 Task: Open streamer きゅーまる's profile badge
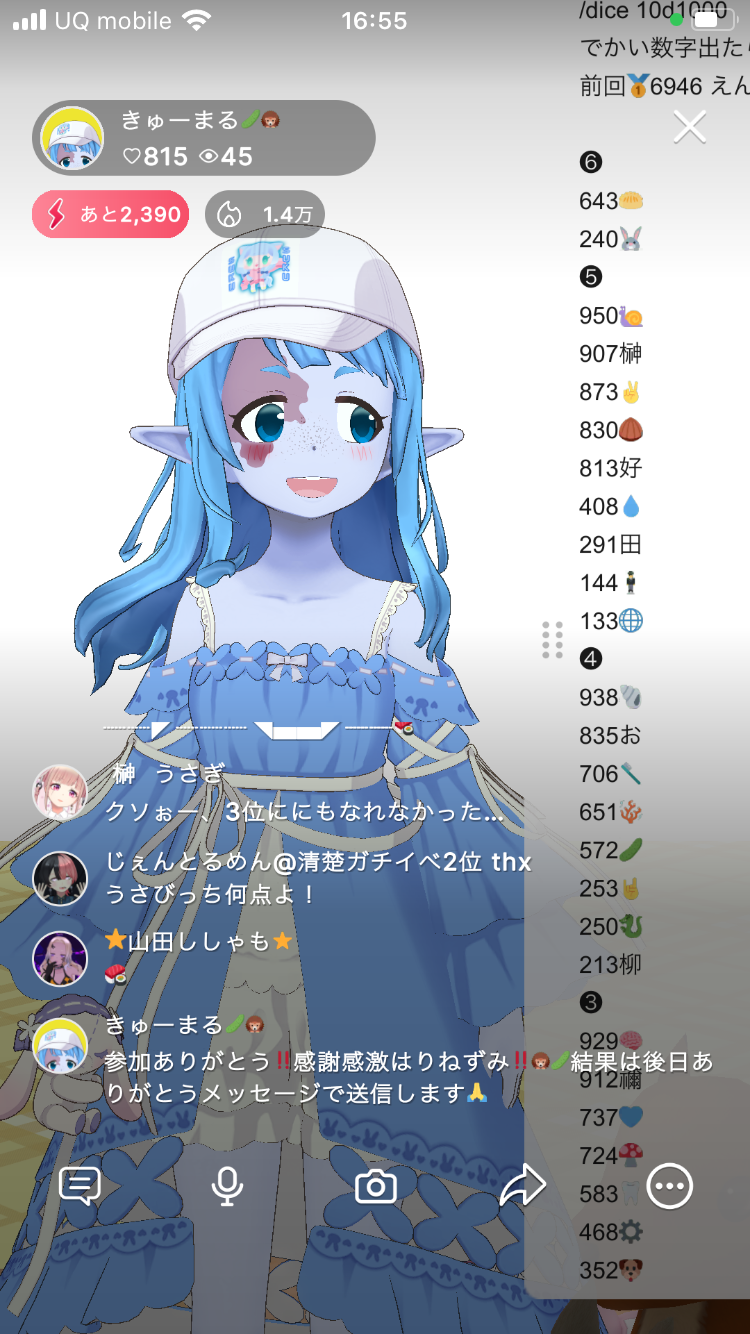click(204, 138)
